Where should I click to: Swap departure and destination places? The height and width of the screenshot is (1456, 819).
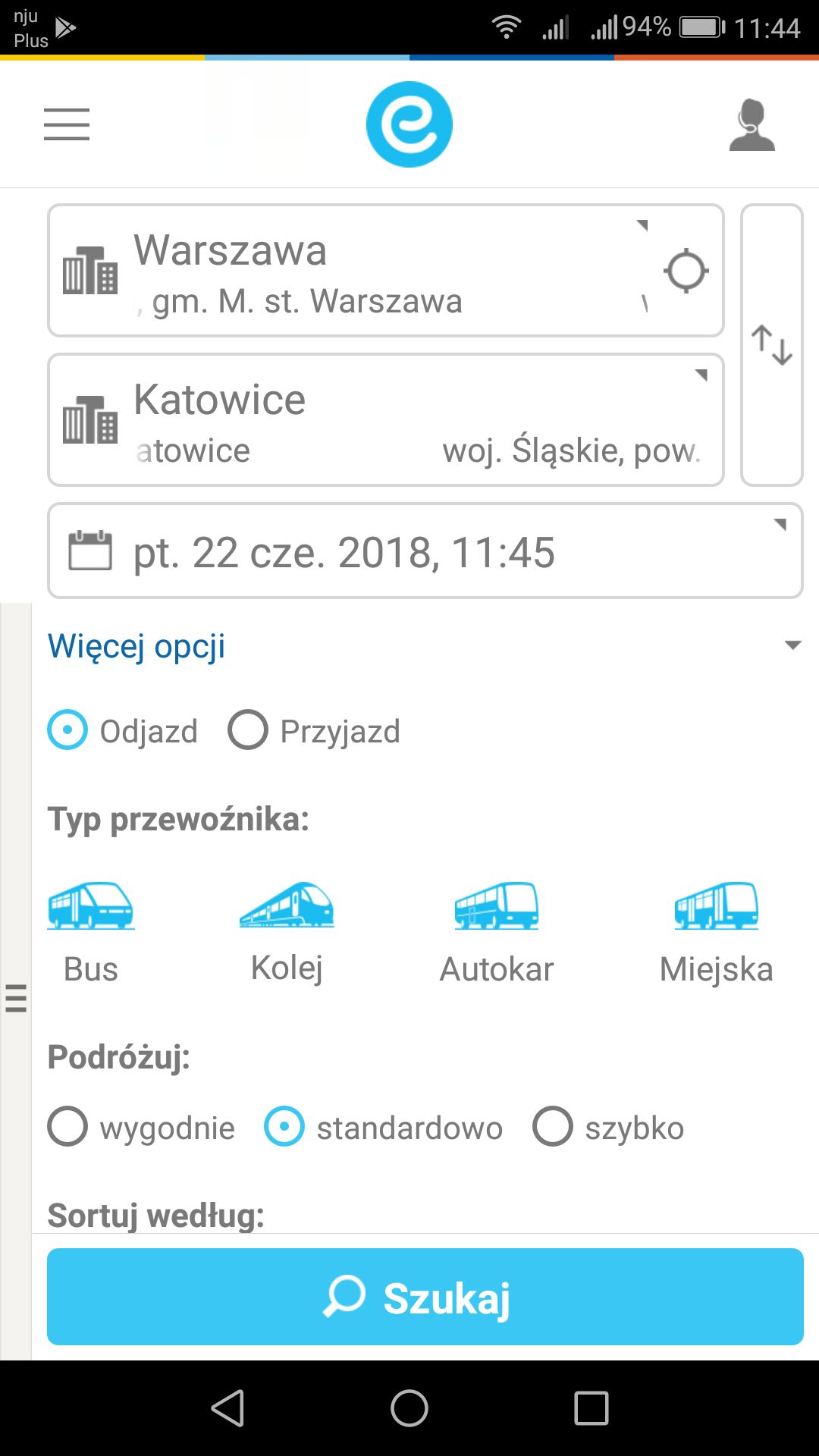pyautogui.click(x=771, y=345)
